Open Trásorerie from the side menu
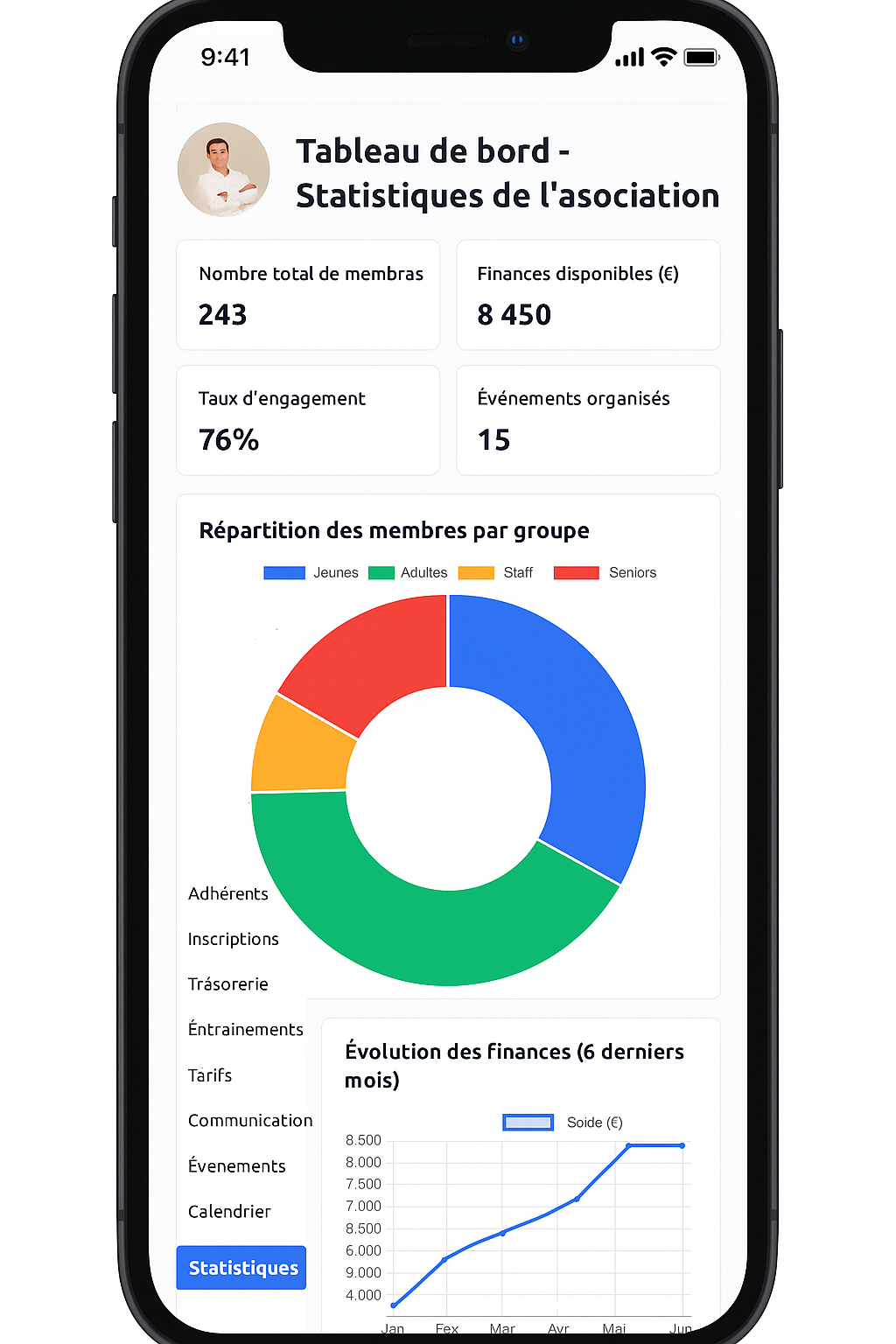The width and height of the screenshot is (896, 1344). tap(227, 983)
